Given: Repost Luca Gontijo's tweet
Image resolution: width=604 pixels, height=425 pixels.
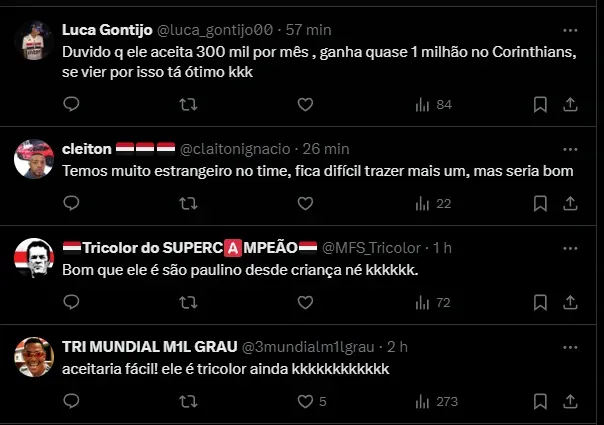Looking at the screenshot, I should point(188,104).
